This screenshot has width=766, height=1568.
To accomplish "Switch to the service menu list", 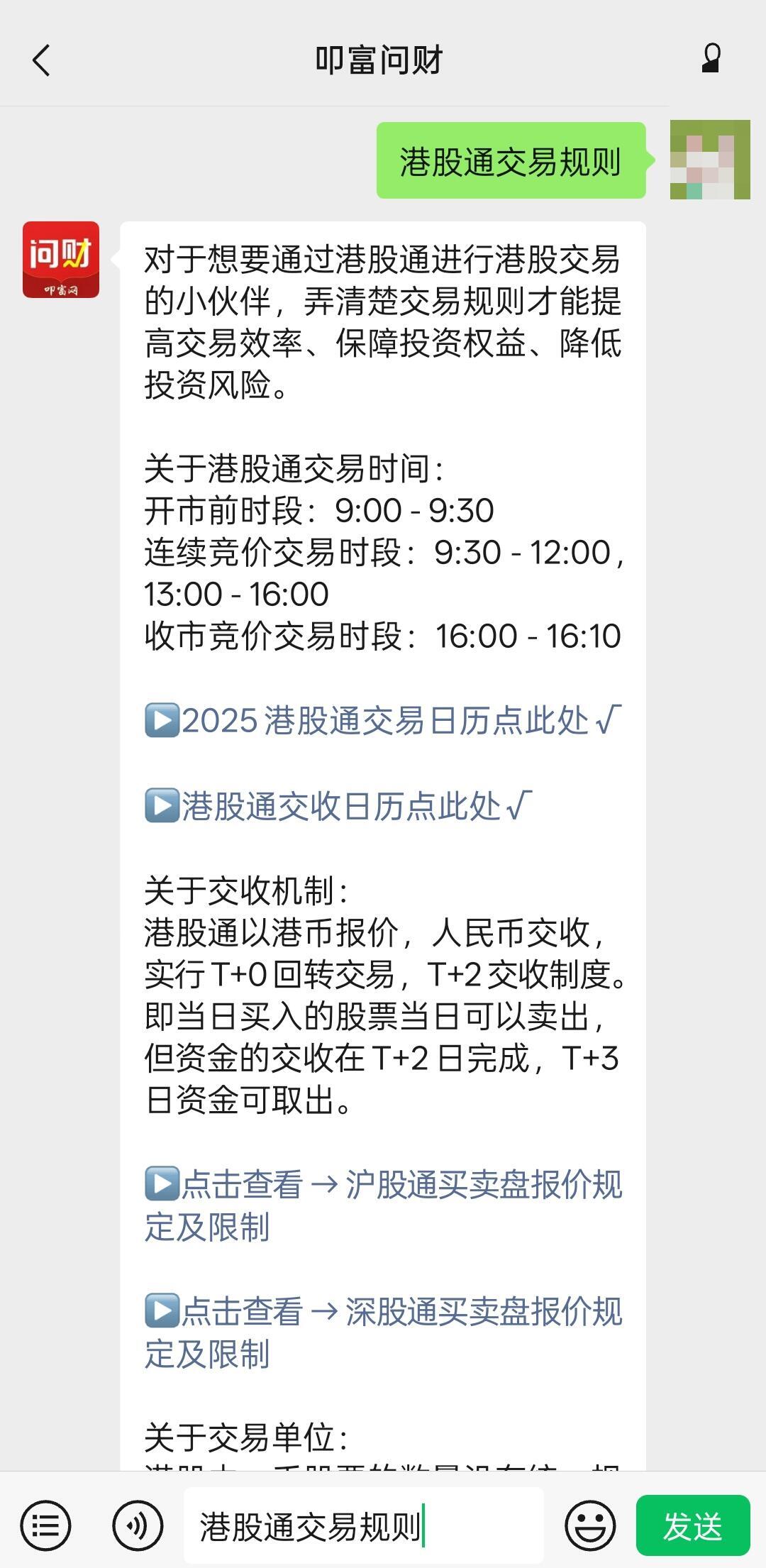I will [x=46, y=1525].
